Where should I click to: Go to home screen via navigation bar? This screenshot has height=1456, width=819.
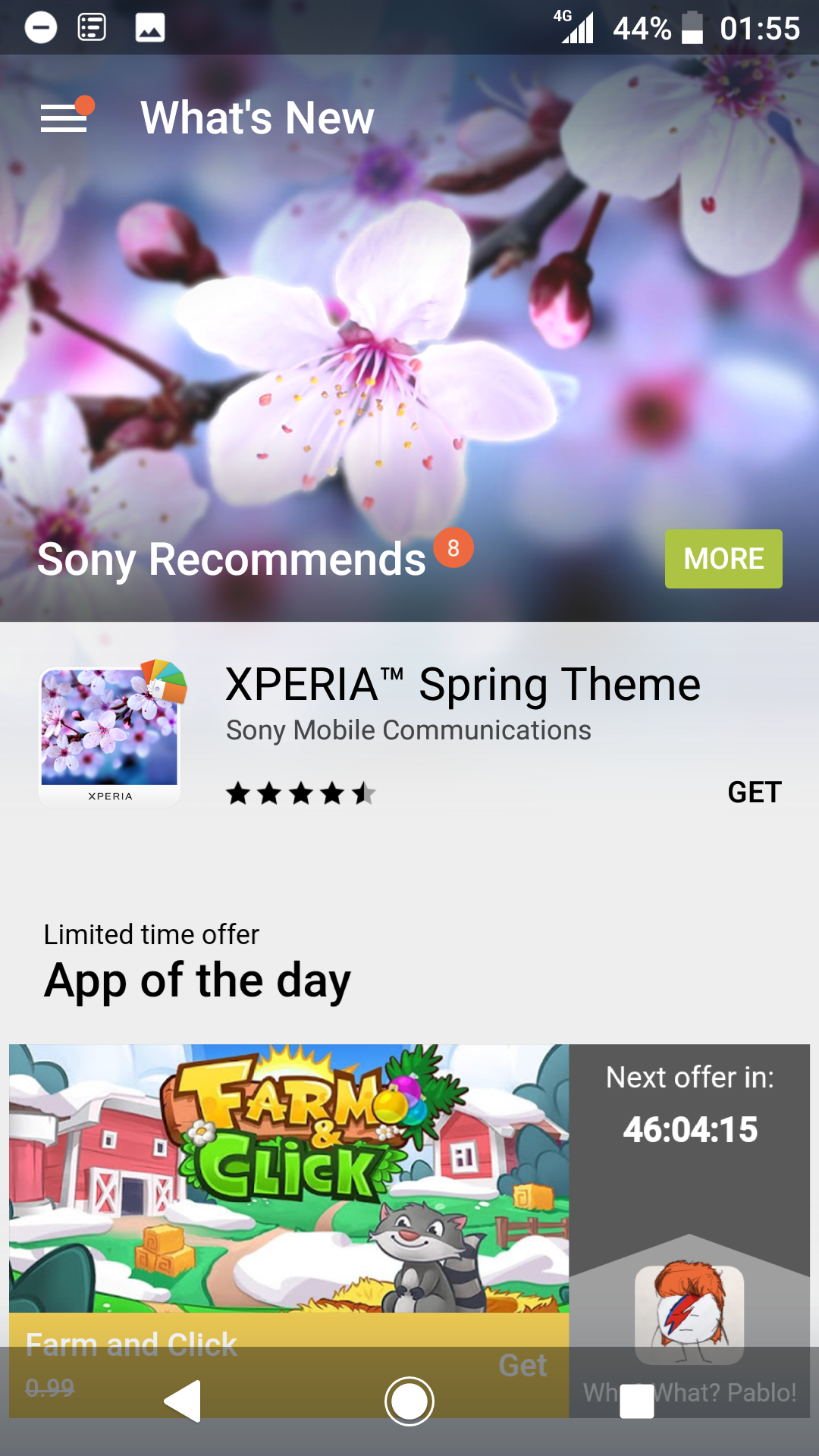(x=409, y=1401)
